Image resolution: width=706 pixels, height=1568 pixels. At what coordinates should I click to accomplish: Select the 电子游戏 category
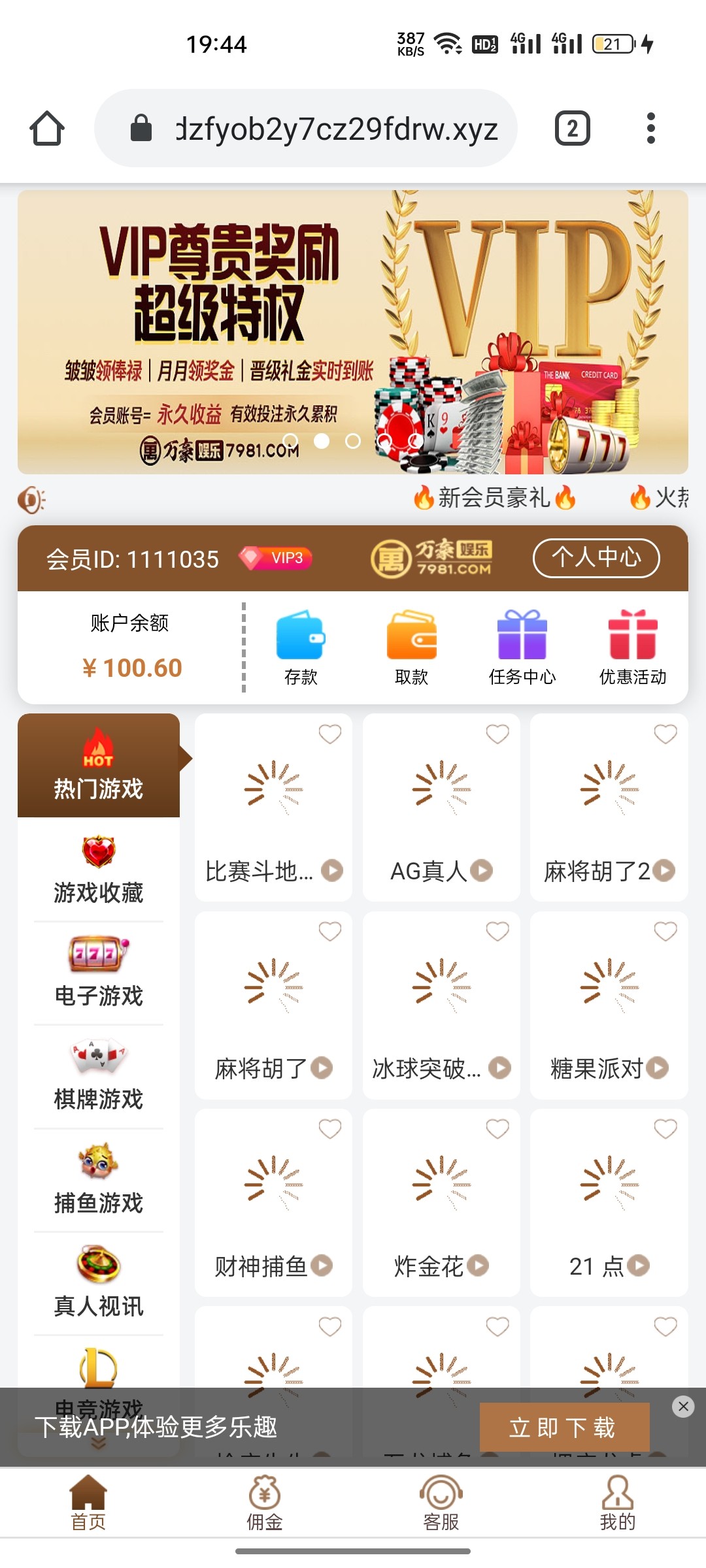tap(98, 973)
